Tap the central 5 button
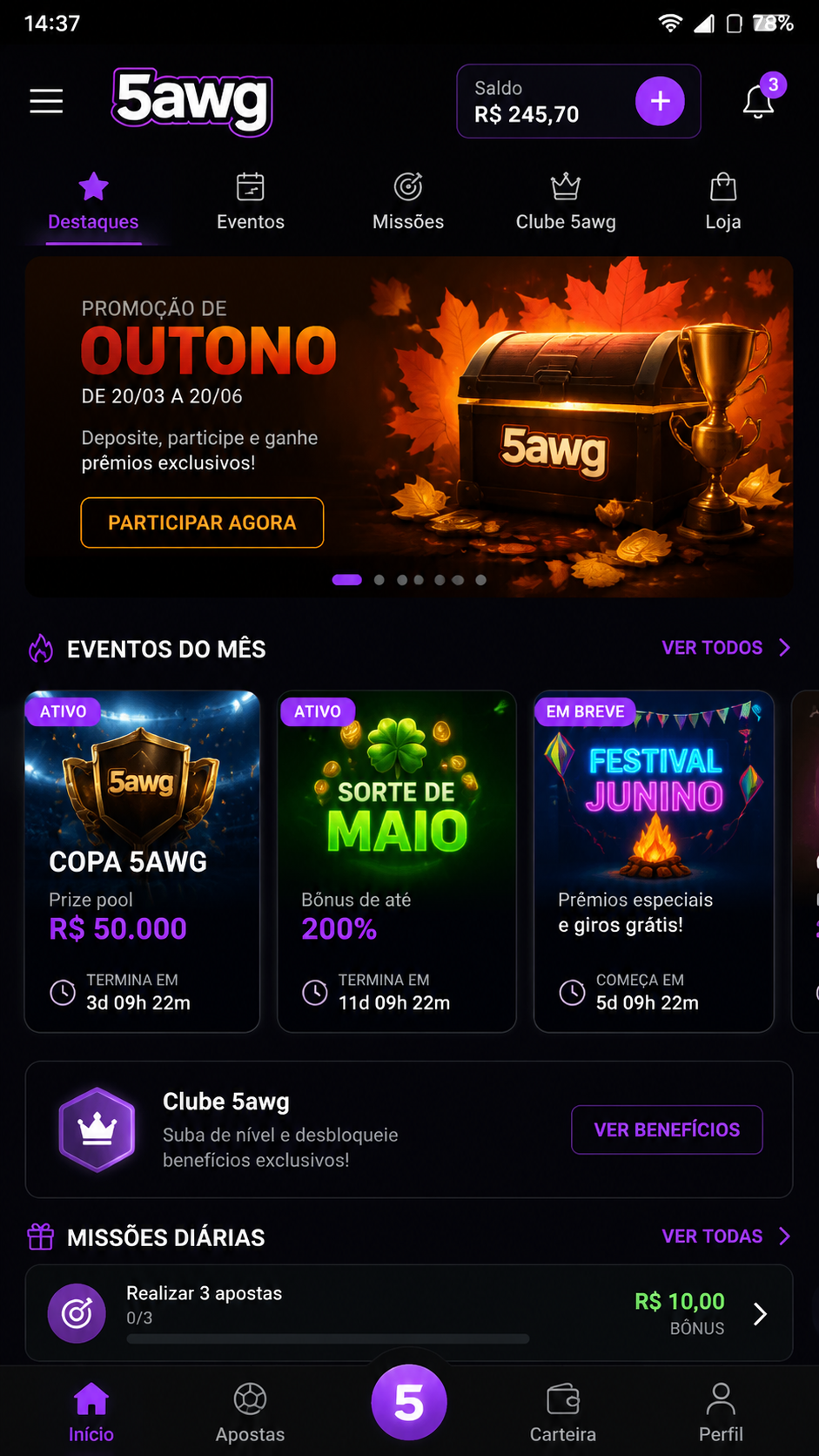Screen dimensions: 819x1456 [409, 1403]
